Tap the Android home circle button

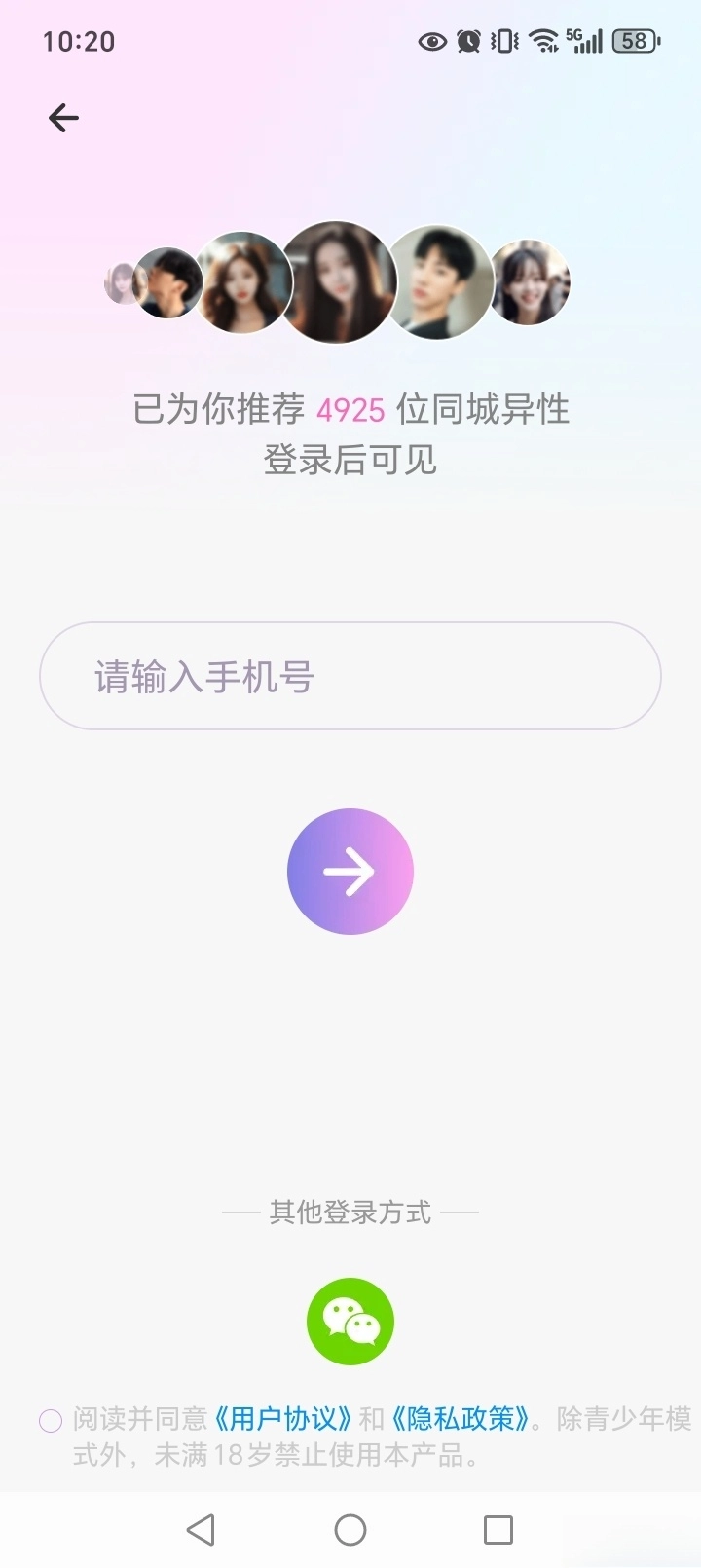[x=350, y=1529]
